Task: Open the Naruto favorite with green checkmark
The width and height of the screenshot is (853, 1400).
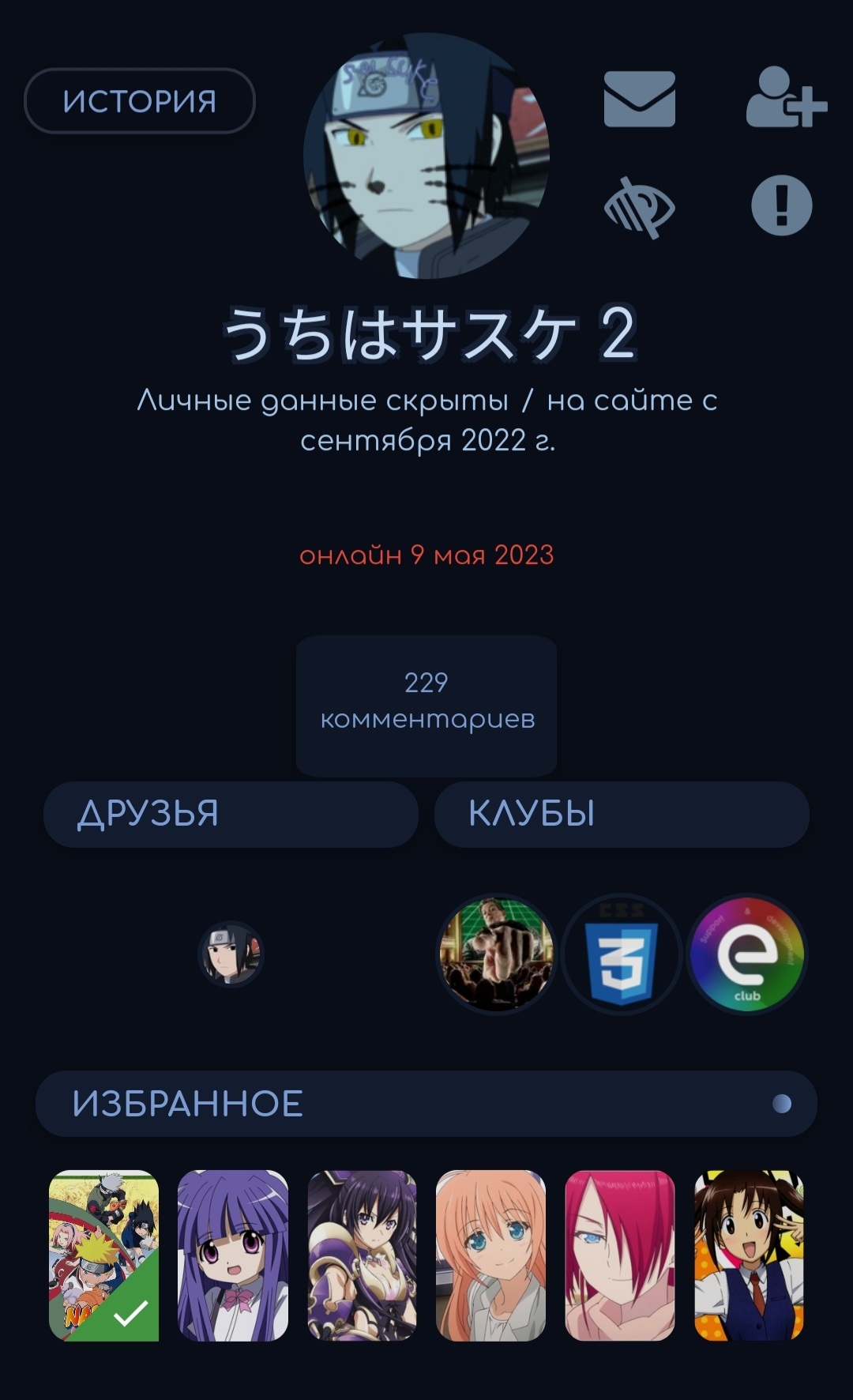Action: pyautogui.click(x=103, y=1255)
